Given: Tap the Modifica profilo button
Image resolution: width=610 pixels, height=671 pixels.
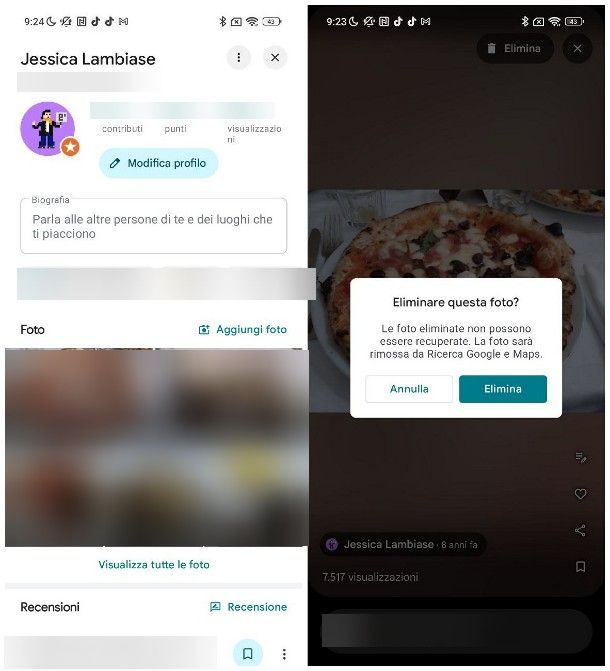Looking at the screenshot, I should click(158, 163).
